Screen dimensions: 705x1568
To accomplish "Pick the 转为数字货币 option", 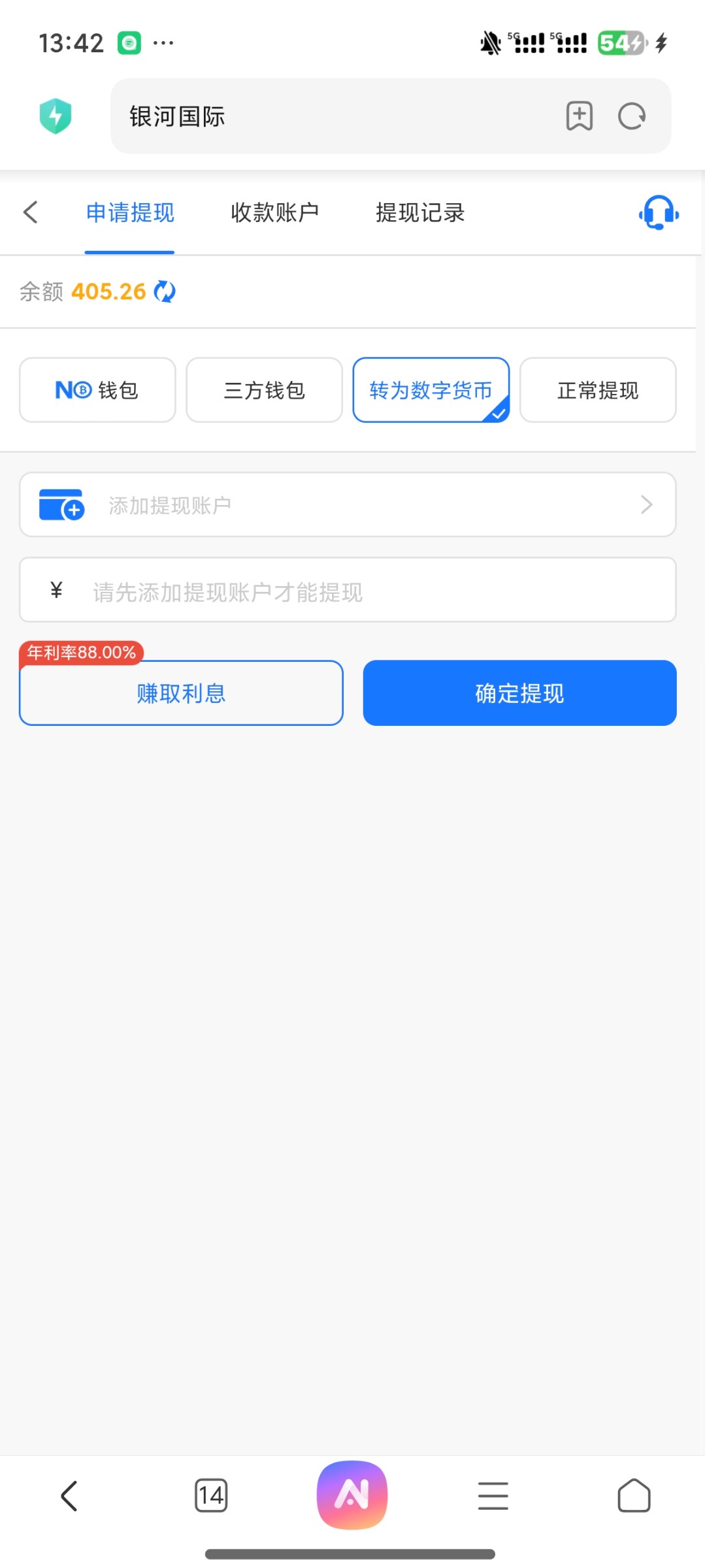I will click(431, 390).
